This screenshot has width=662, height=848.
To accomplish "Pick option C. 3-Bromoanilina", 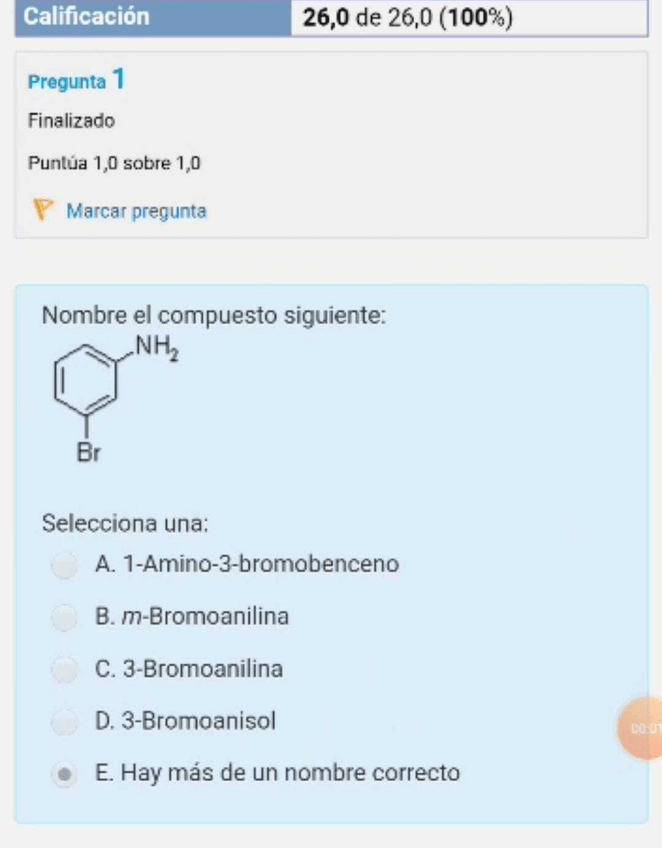I will pyautogui.click(x=65, y=670).
